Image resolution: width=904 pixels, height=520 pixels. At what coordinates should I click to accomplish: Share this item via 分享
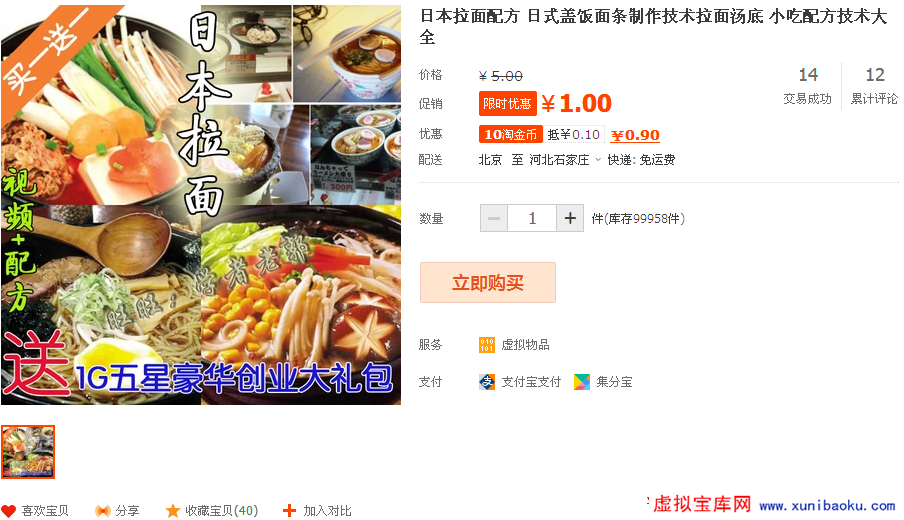pos(118,511)
